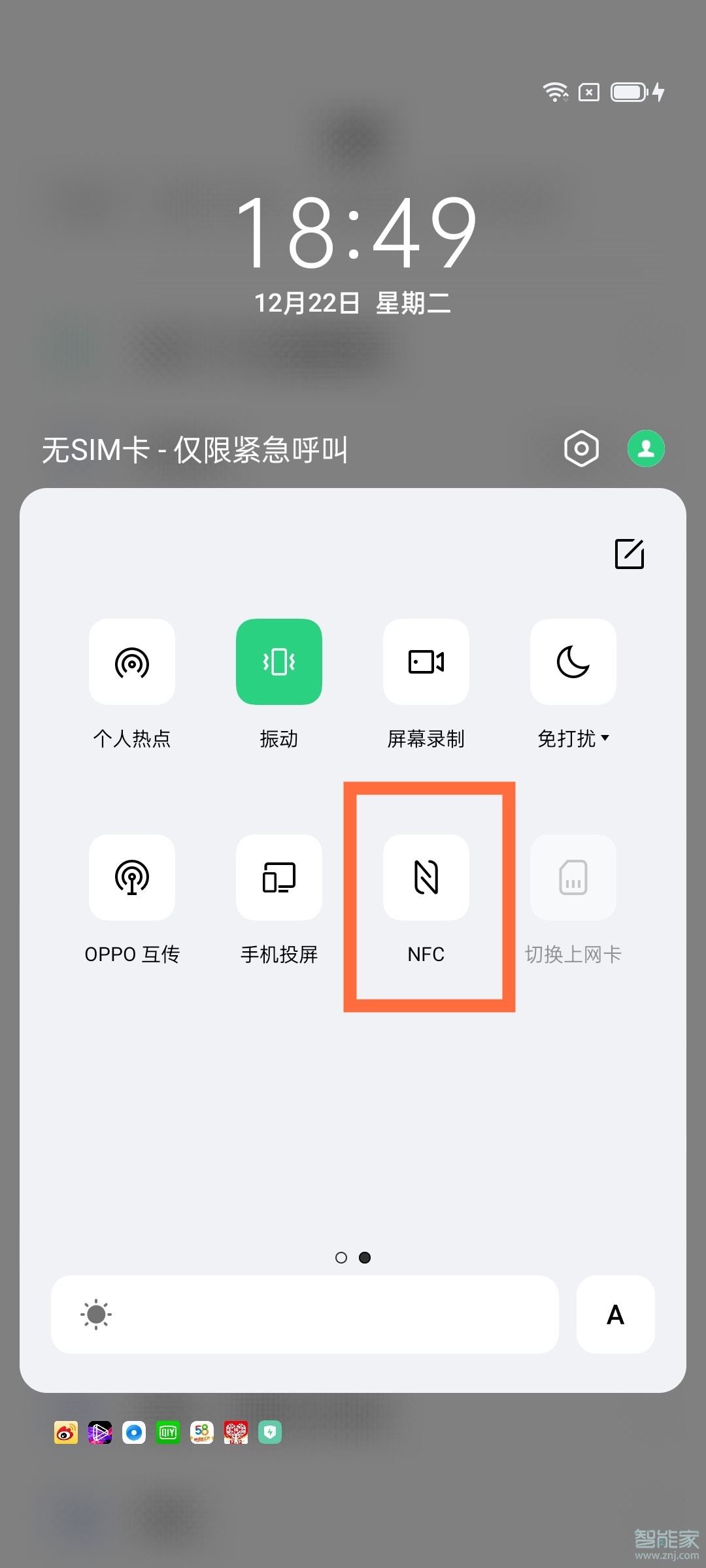
Task: Launch Weibo from the dock
Action: click(65, 1445)
